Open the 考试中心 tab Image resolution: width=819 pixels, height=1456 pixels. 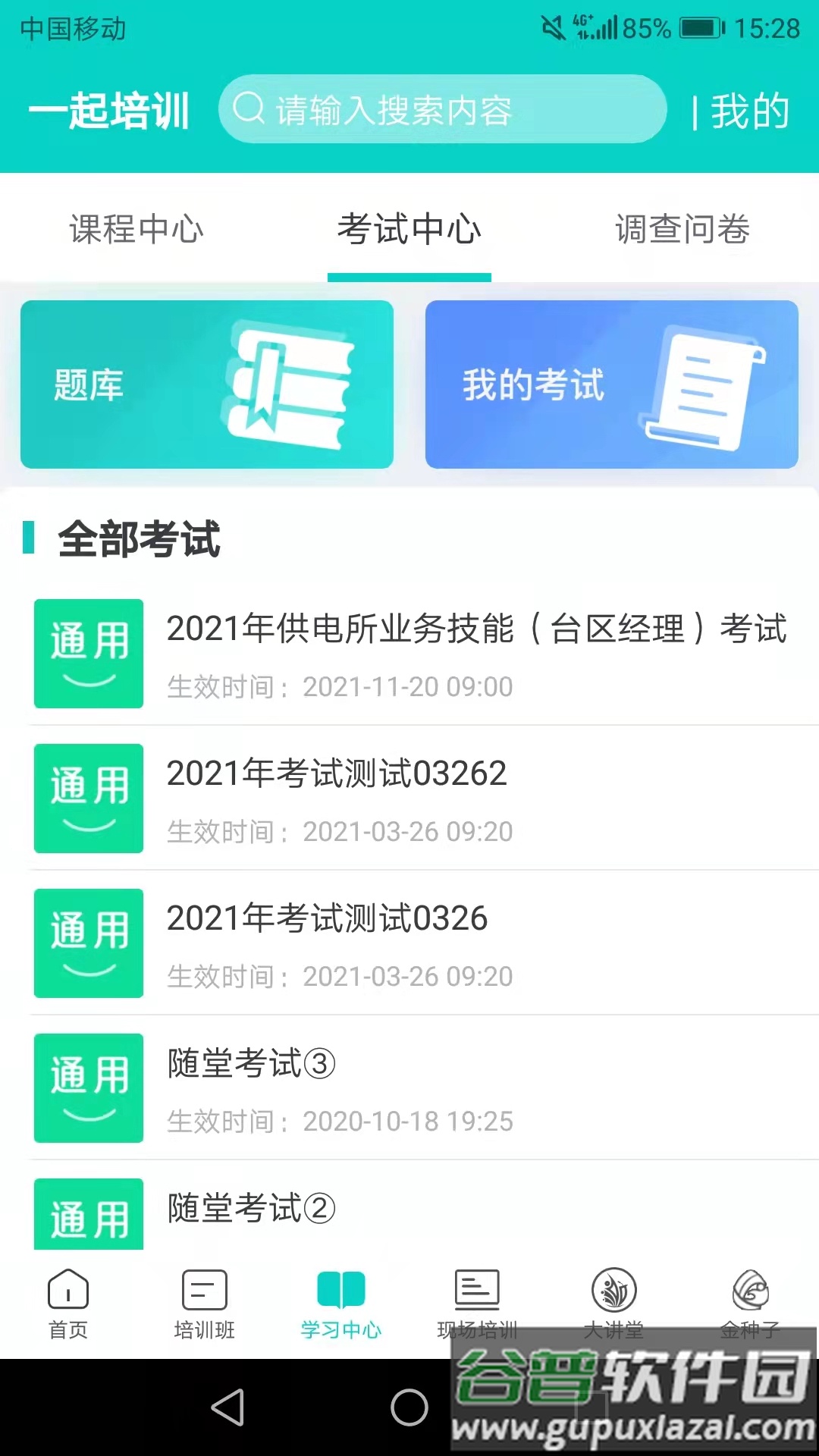[409, 229]
